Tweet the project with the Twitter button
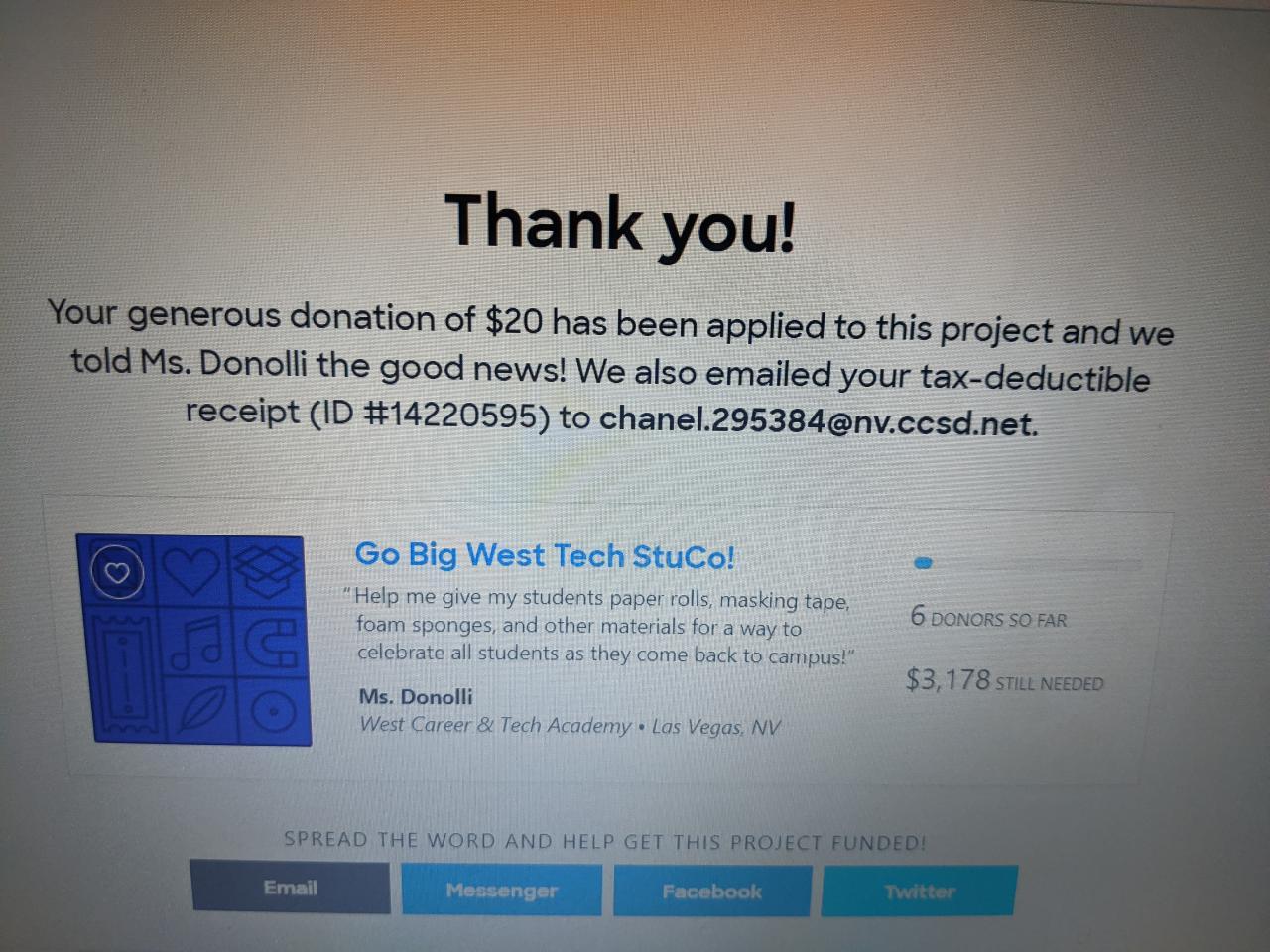 point(919,891)
